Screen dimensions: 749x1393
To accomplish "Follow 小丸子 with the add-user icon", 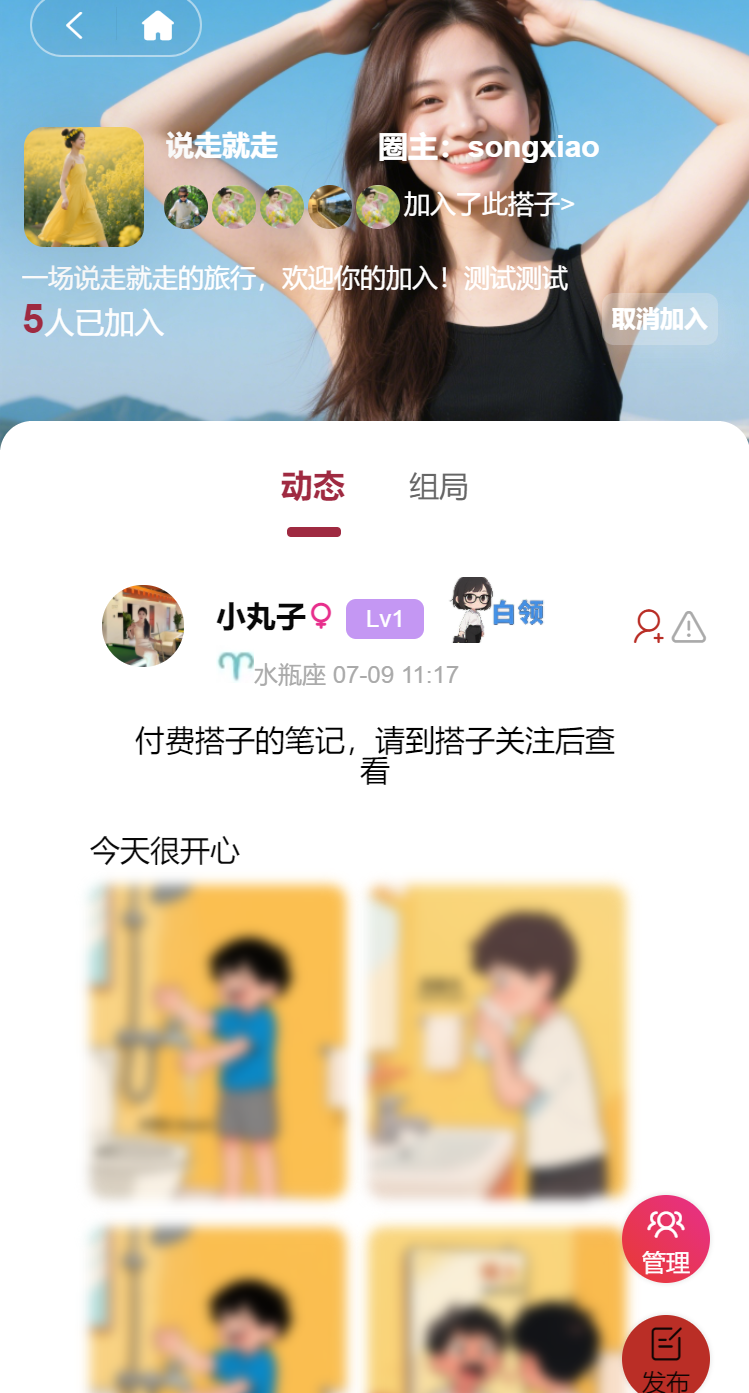I will pyautogui.click(x=648, y=627).
